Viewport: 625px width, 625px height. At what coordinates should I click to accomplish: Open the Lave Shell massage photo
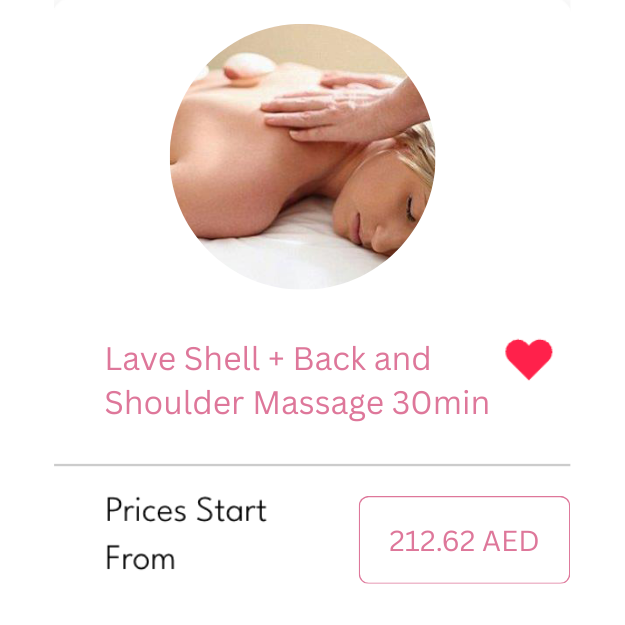click(302, 157)
